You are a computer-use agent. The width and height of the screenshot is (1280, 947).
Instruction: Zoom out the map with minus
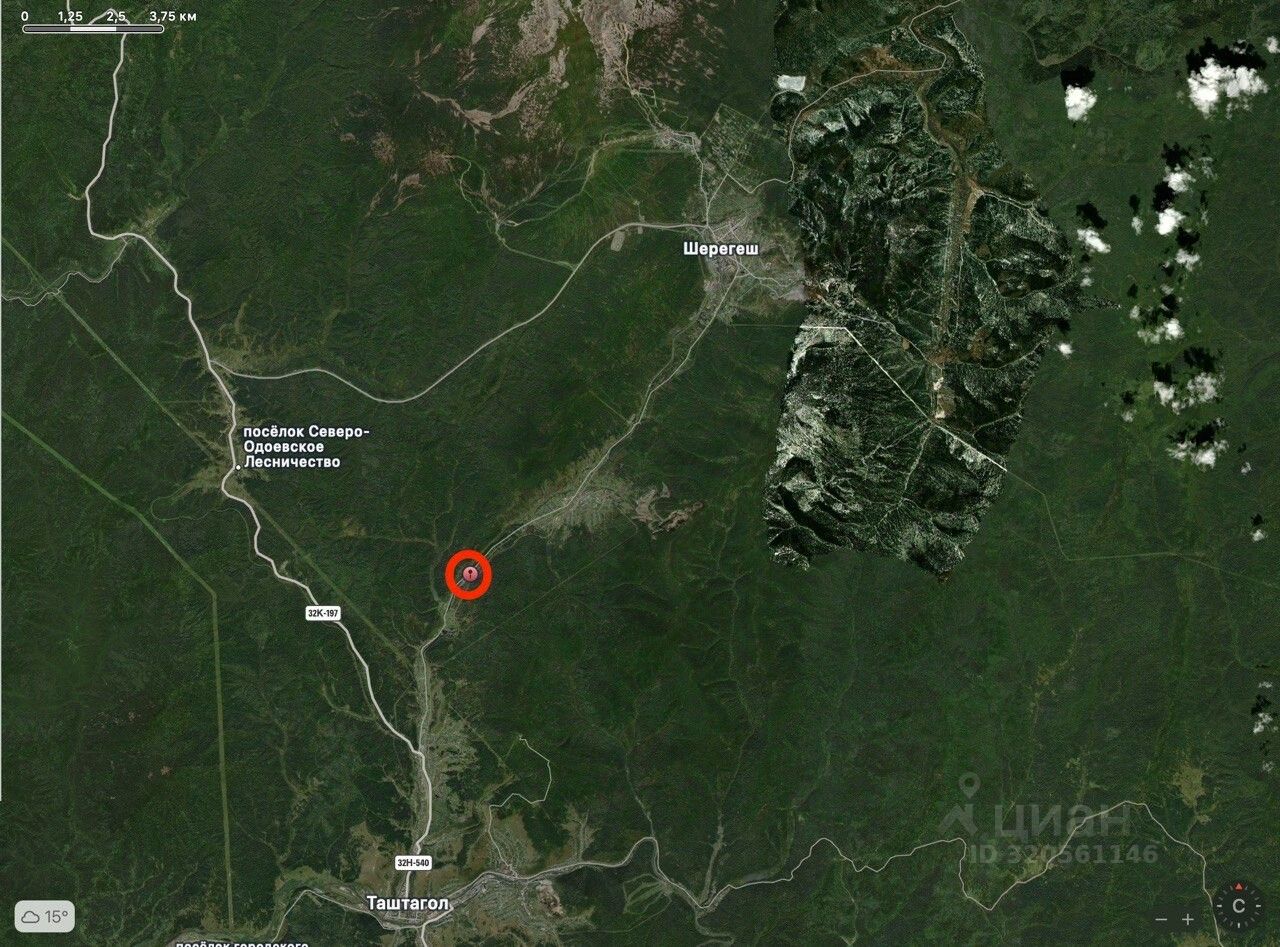tap(1161, 919)
